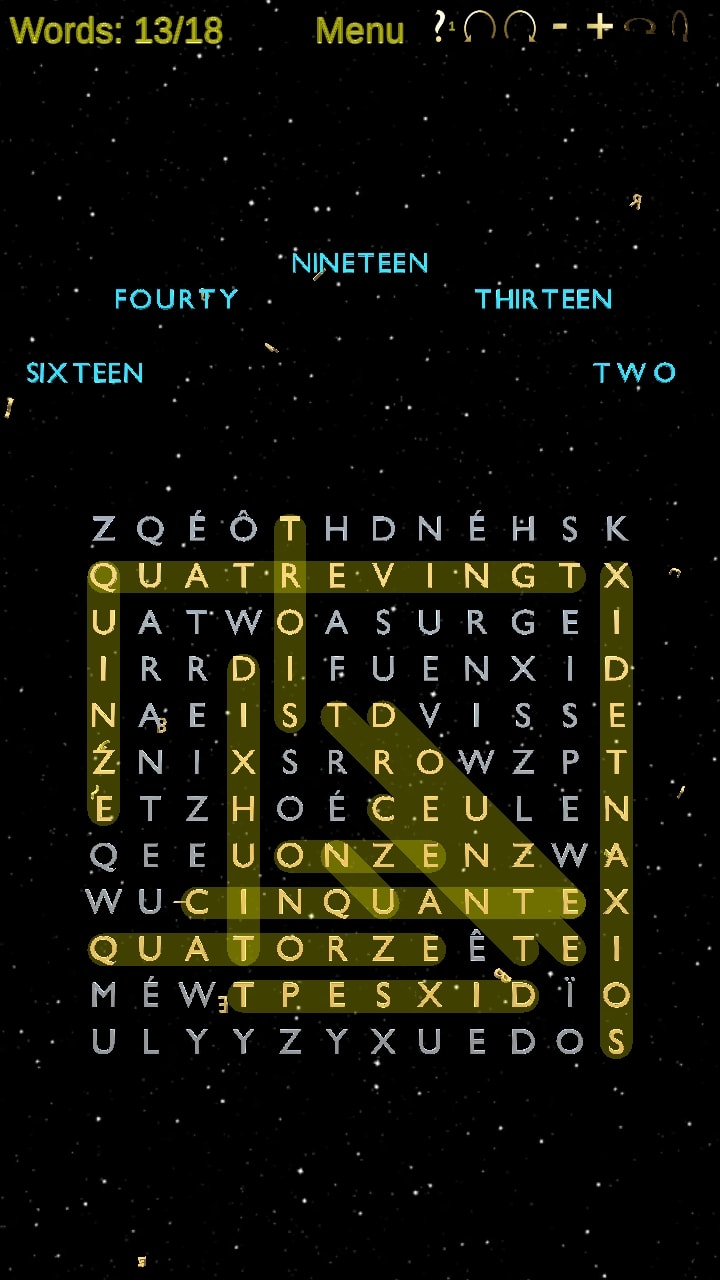Rotate the grid with first circular arrow
The image size is (720, 1280).
click(480, 27)
